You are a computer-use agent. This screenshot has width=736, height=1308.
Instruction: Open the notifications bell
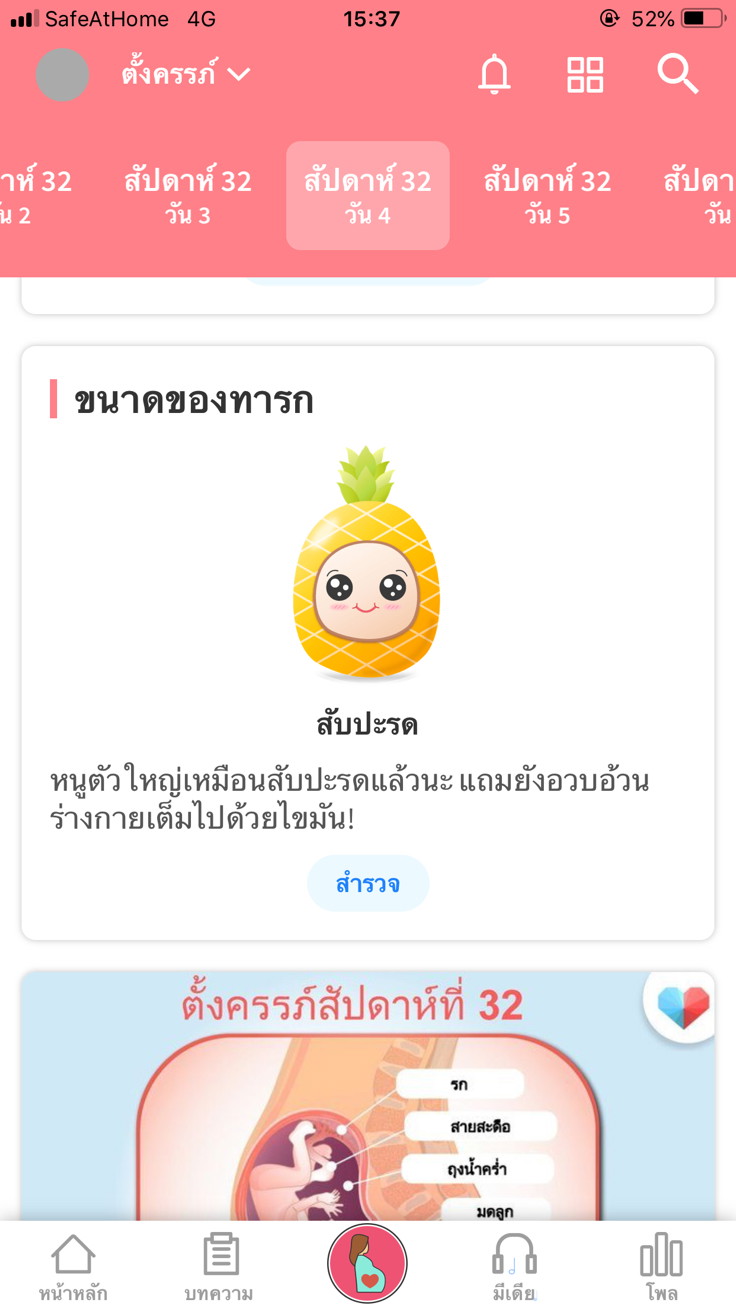(494, 75)
